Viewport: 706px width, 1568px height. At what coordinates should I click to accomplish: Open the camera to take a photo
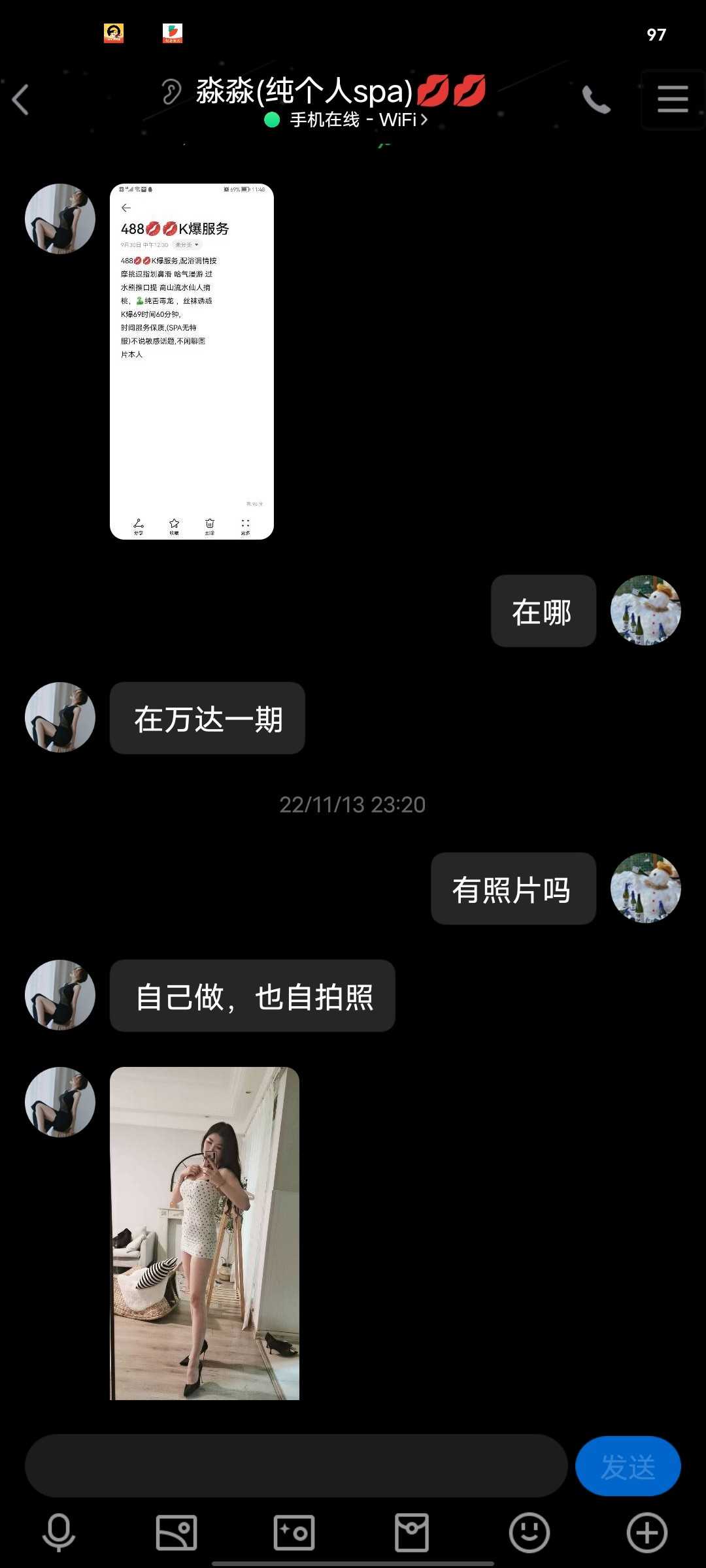coord(294,1532)
